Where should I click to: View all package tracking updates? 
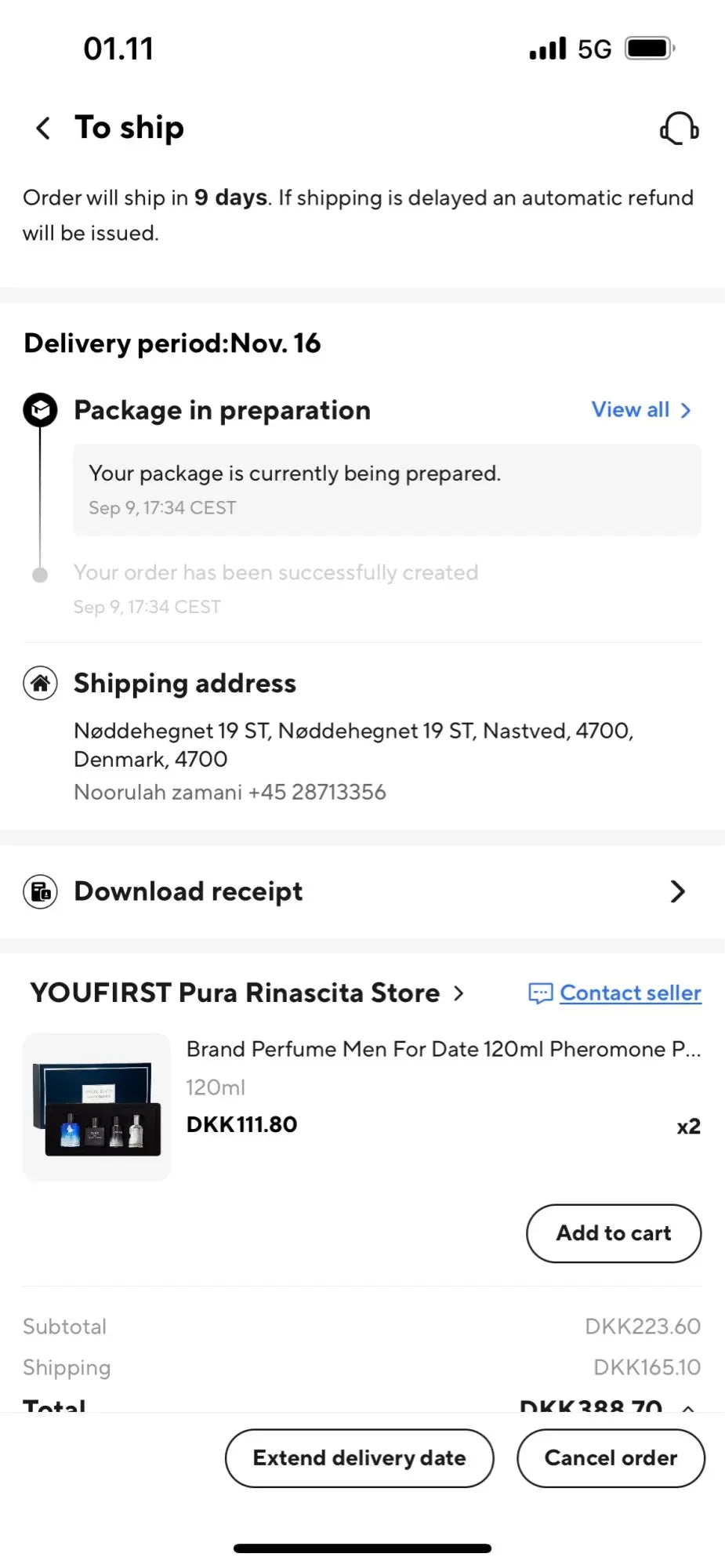pos(641,410)
